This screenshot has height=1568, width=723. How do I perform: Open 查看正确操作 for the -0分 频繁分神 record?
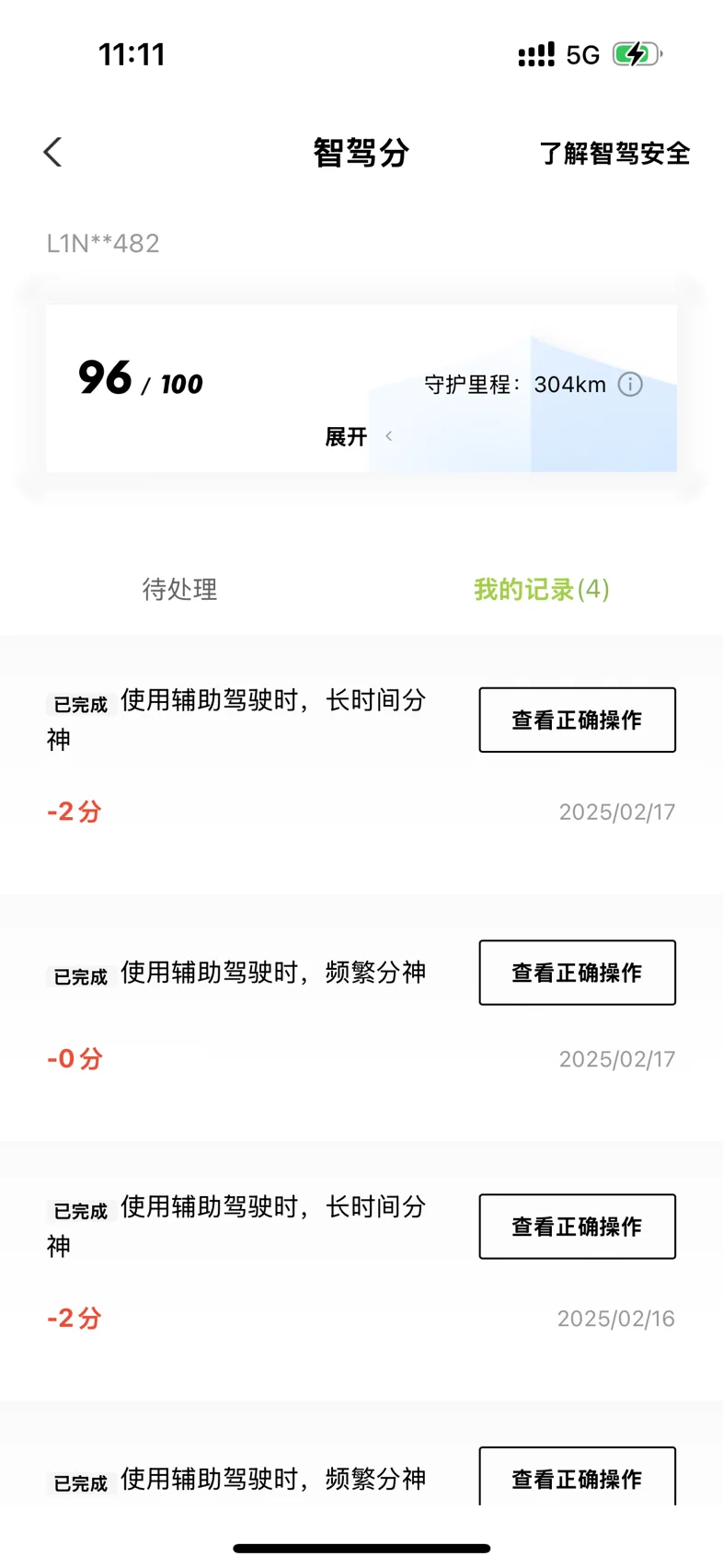[578, 973]
